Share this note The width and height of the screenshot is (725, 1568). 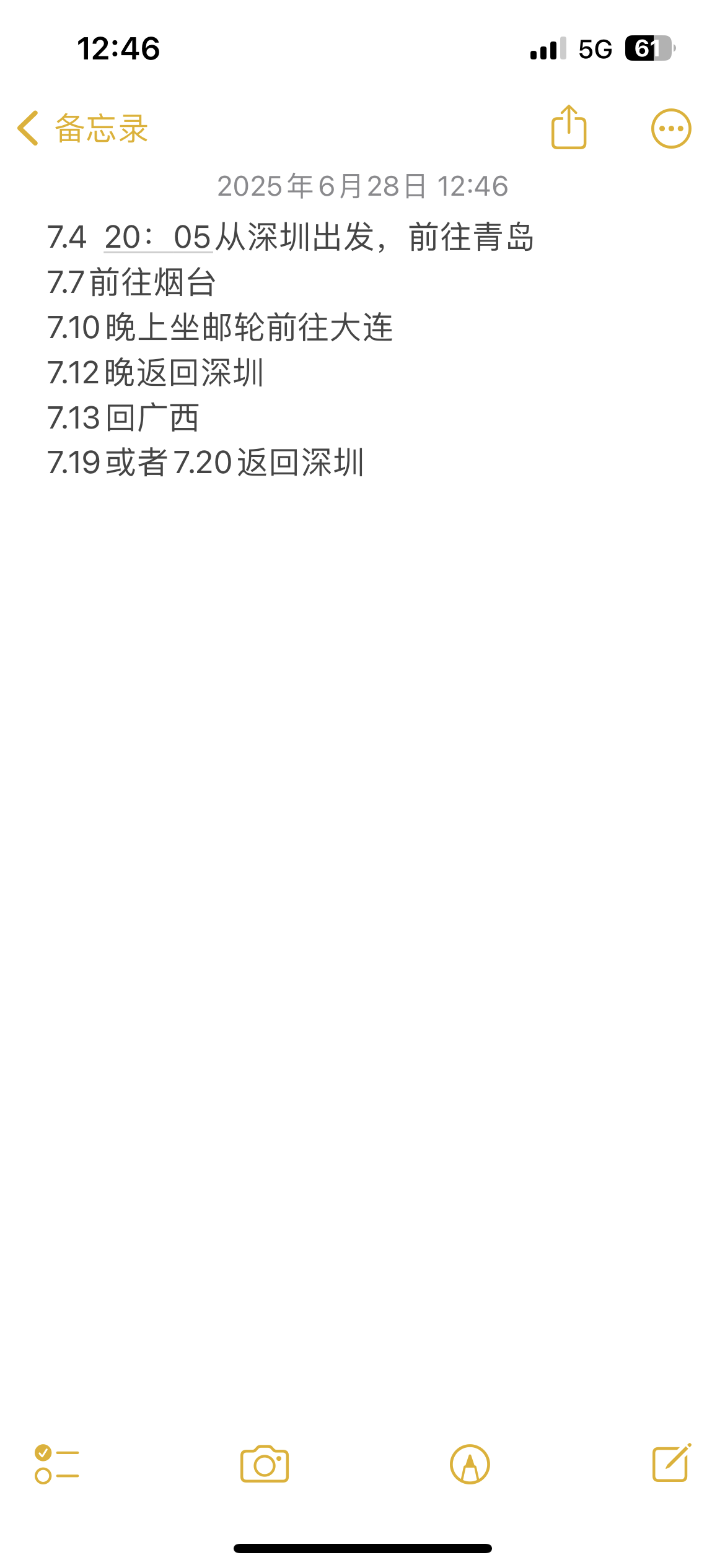tap(569, 127)
